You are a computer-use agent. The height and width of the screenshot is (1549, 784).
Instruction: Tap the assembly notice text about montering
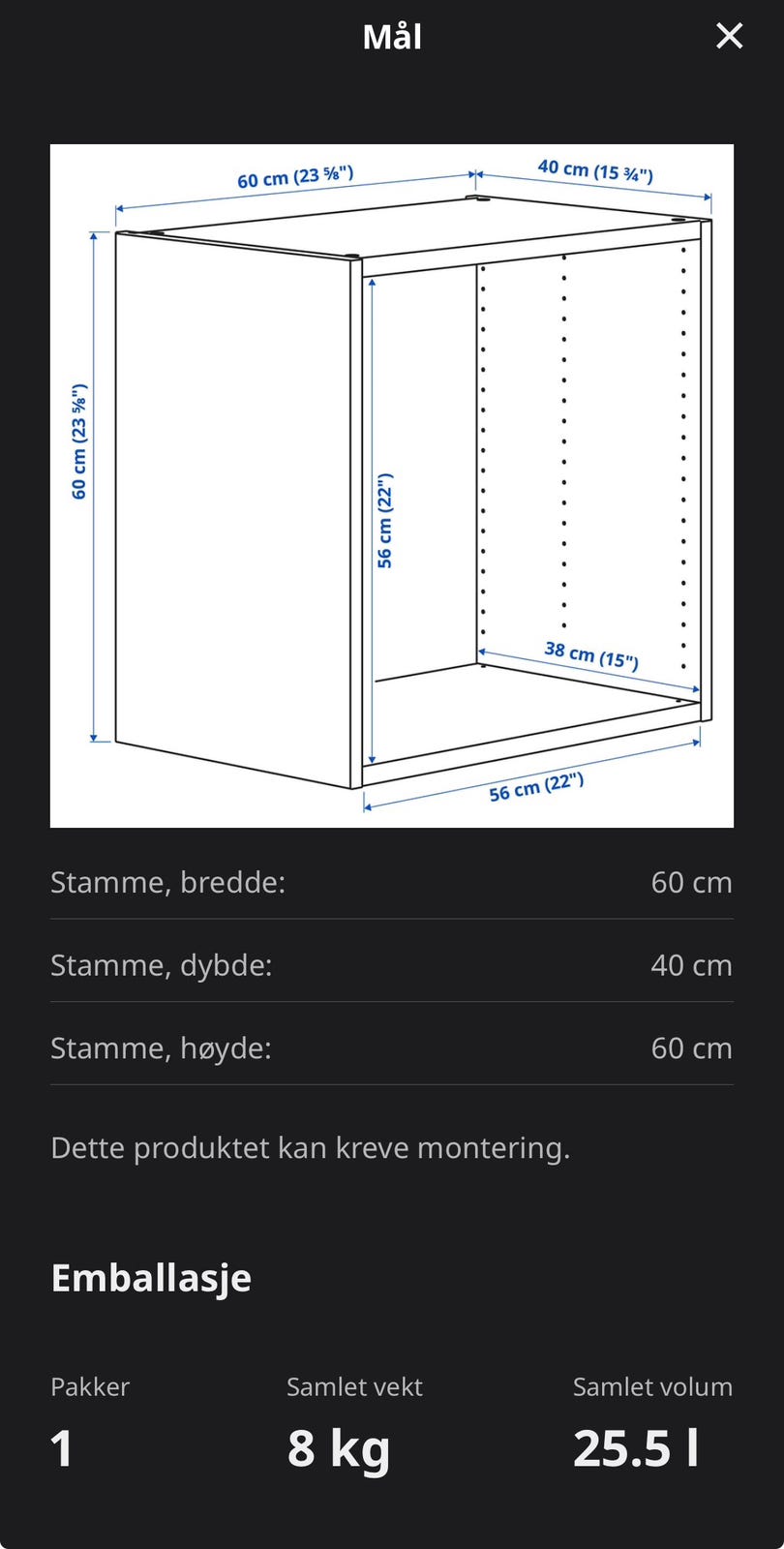(311, 1147)
